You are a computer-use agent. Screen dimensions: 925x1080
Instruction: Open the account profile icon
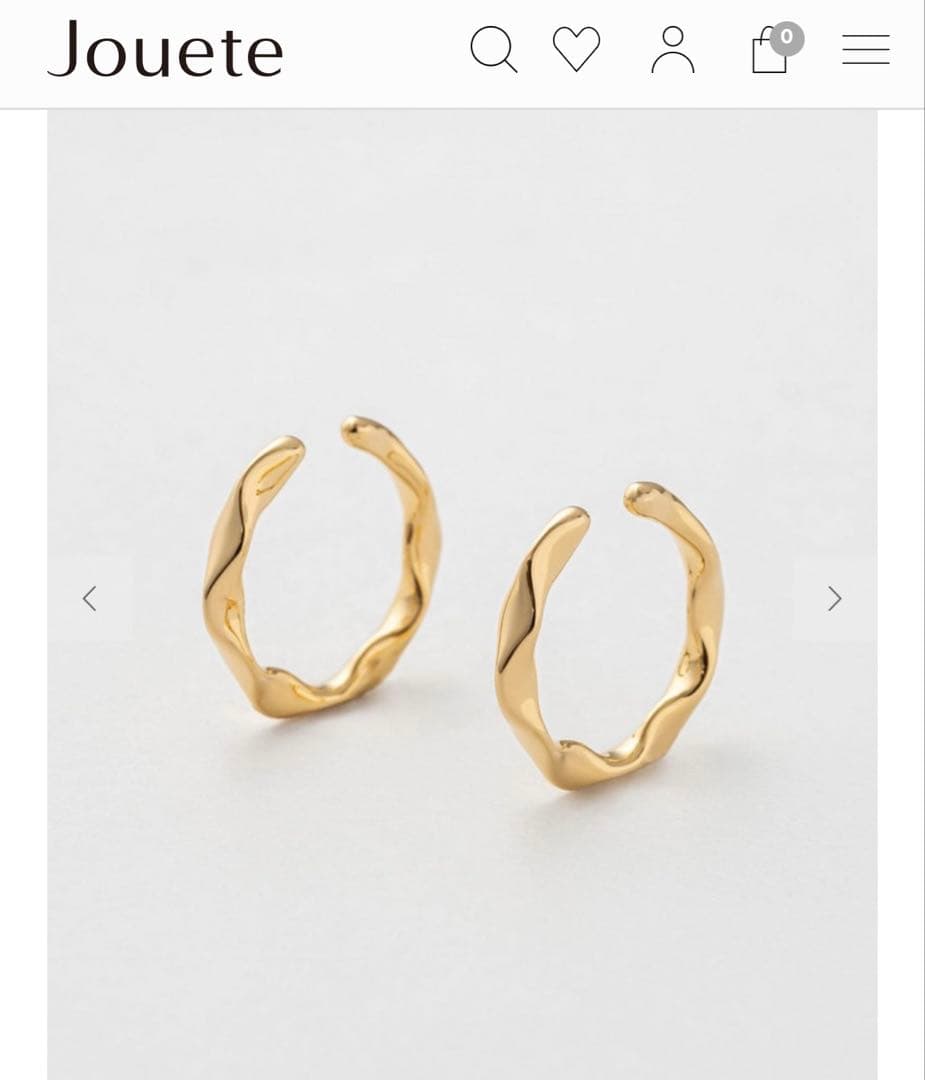[673, 49]
